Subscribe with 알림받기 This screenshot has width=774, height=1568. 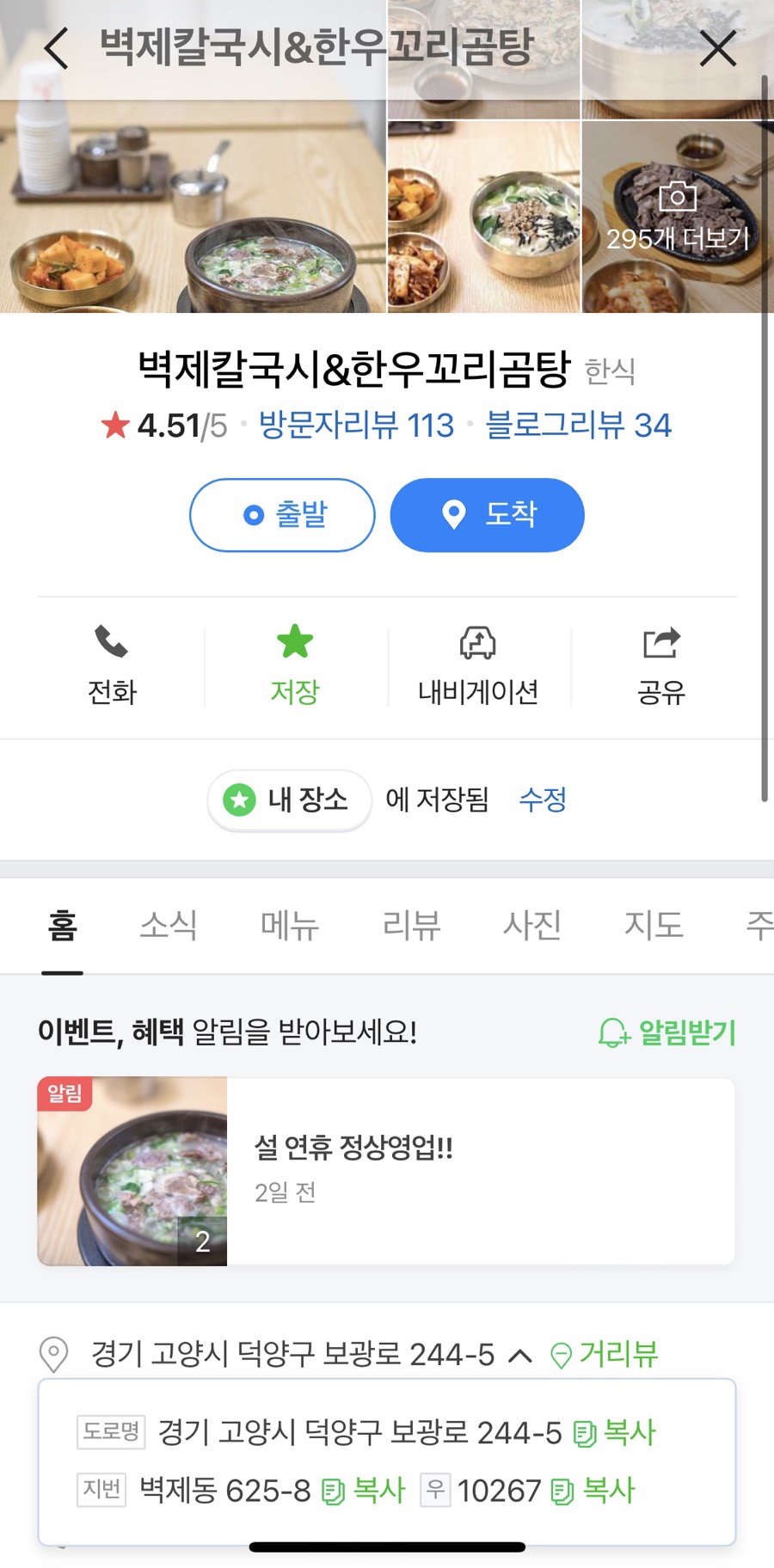(667, 1032)
